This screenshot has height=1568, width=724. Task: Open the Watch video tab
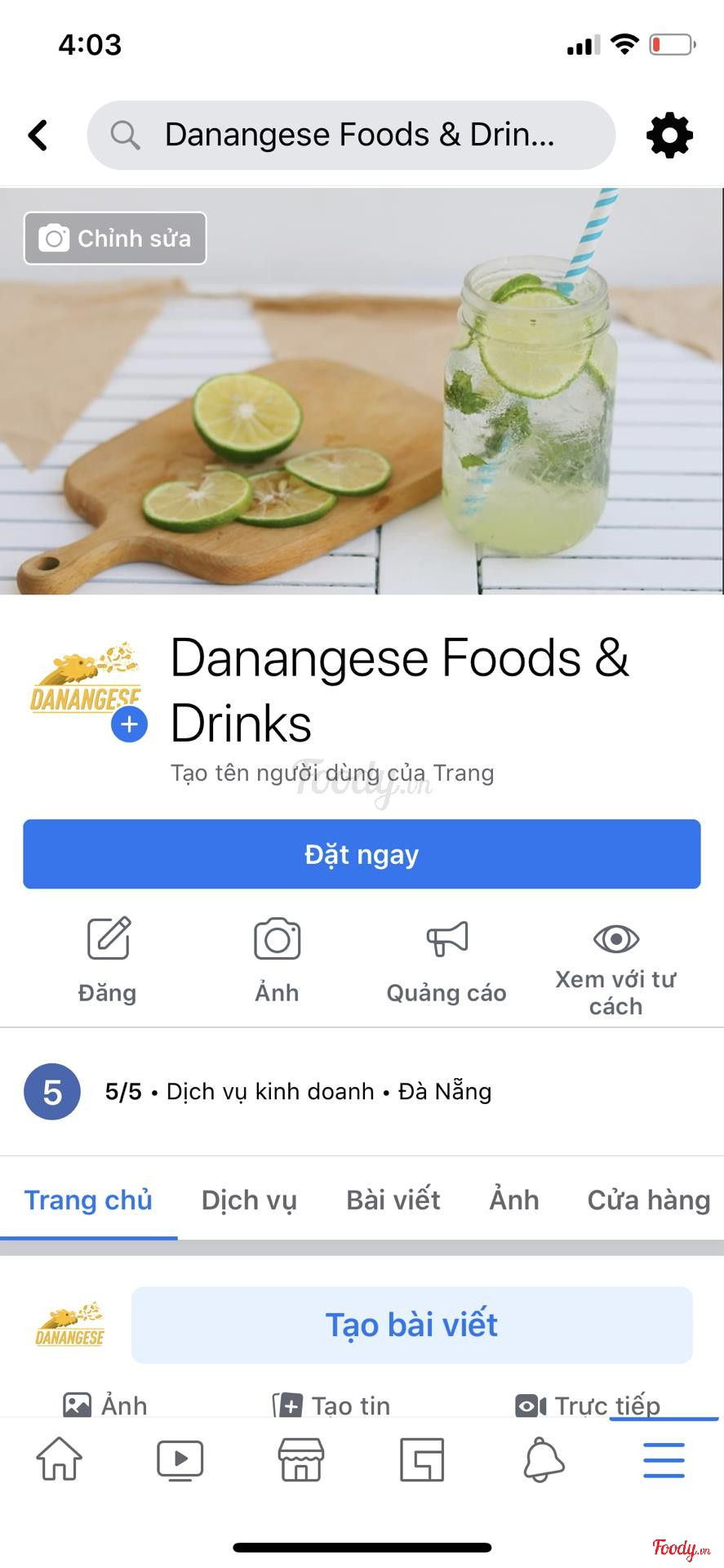tap(180, 1459)
